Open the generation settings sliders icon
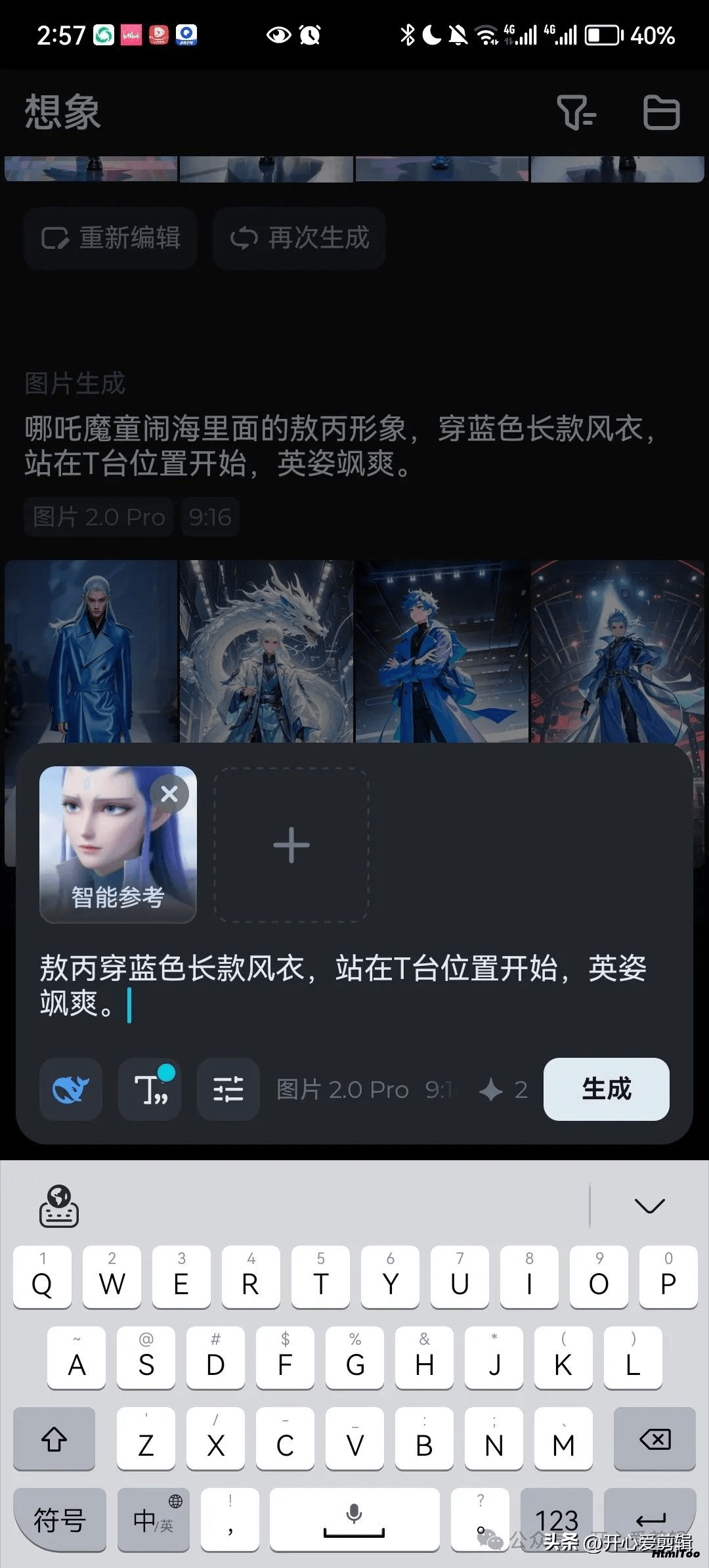 (228, 1089)
